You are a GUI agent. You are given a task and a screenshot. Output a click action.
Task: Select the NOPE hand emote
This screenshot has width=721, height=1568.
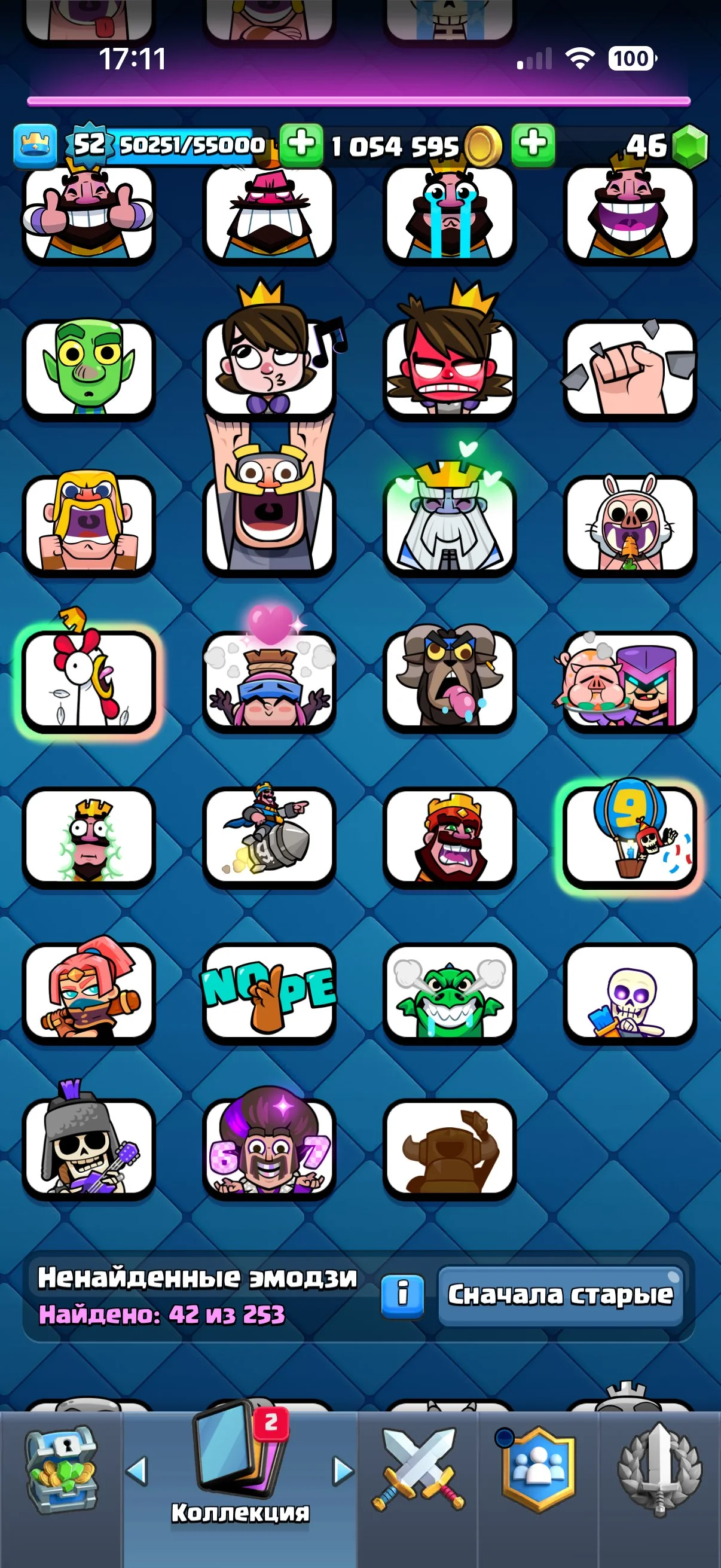pos(269,992)
